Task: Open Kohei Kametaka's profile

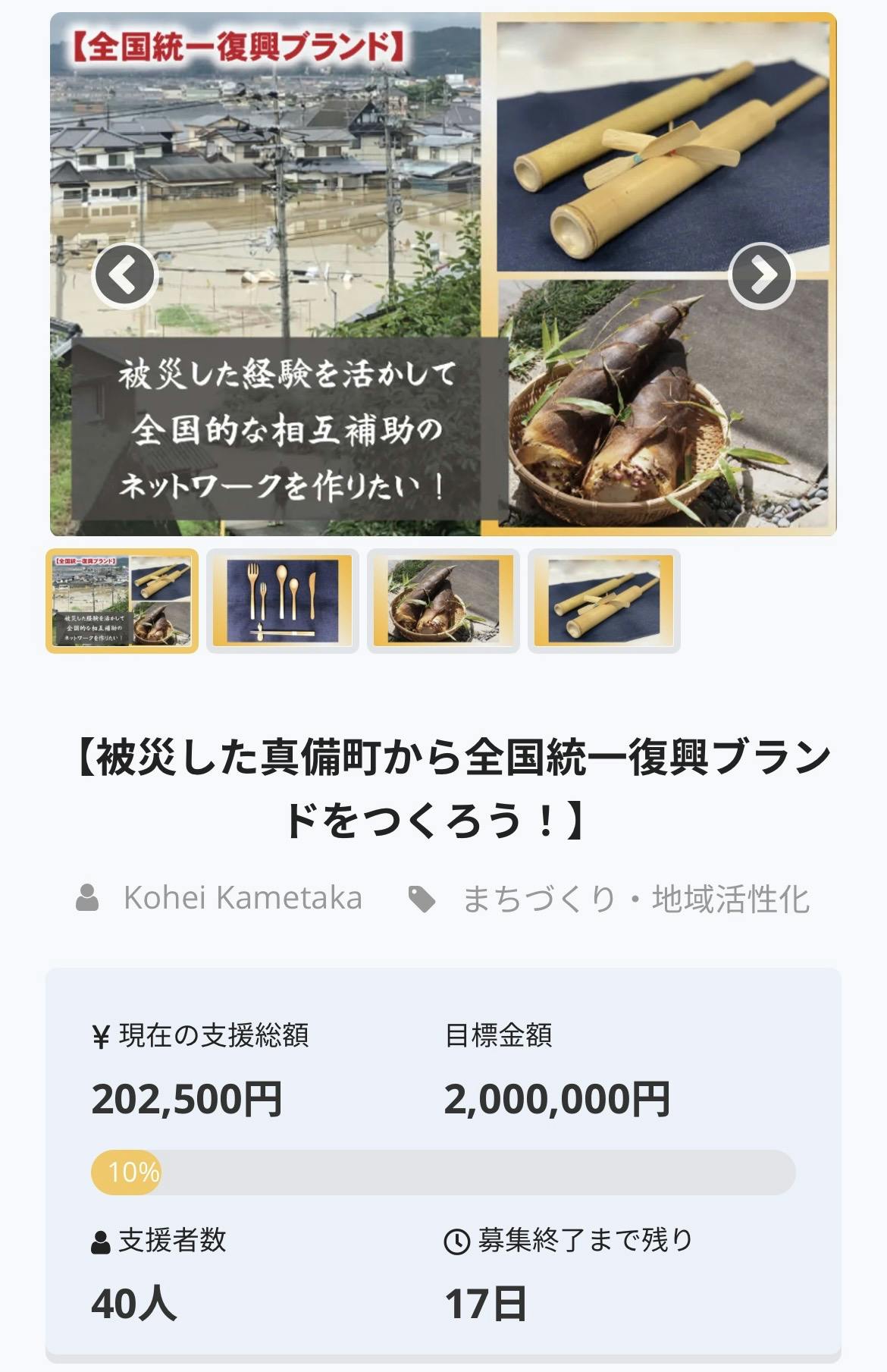Action: click(242, 898)
